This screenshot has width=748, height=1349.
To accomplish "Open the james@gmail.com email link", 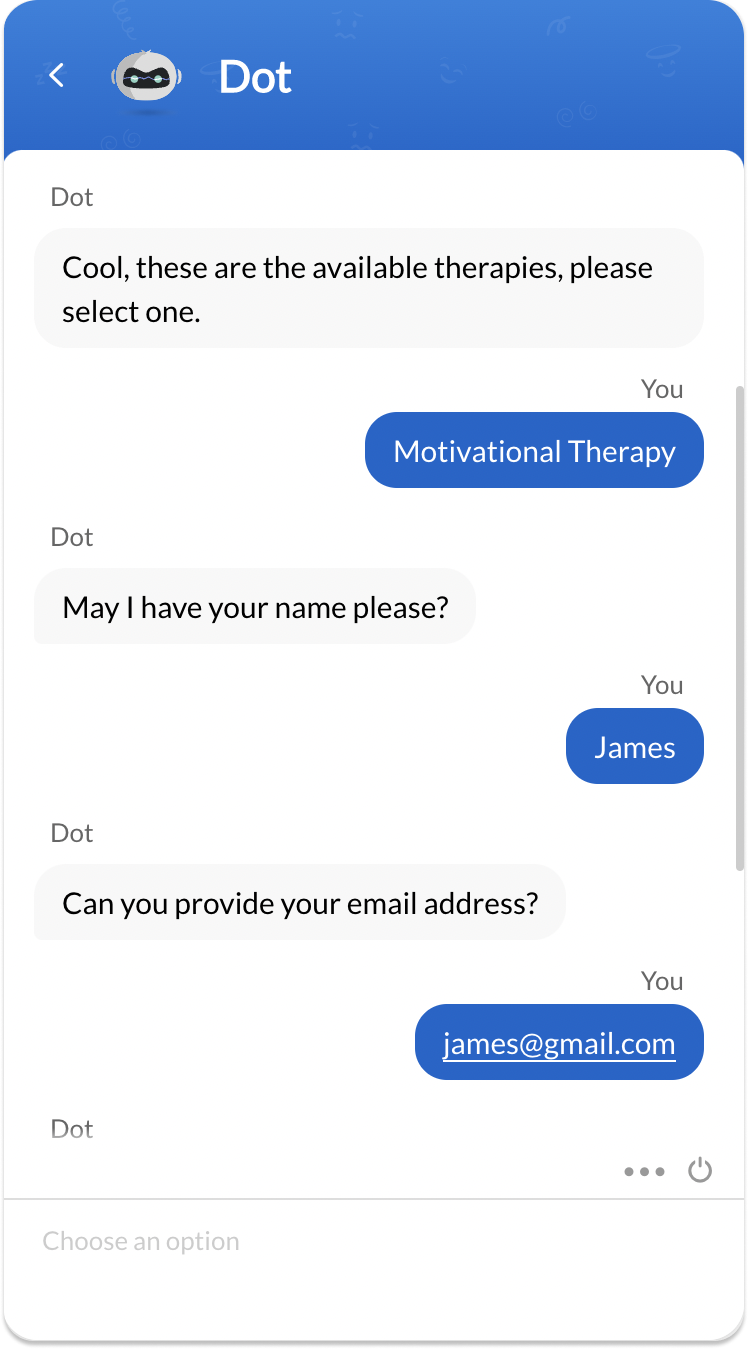I will point(559,1044).
